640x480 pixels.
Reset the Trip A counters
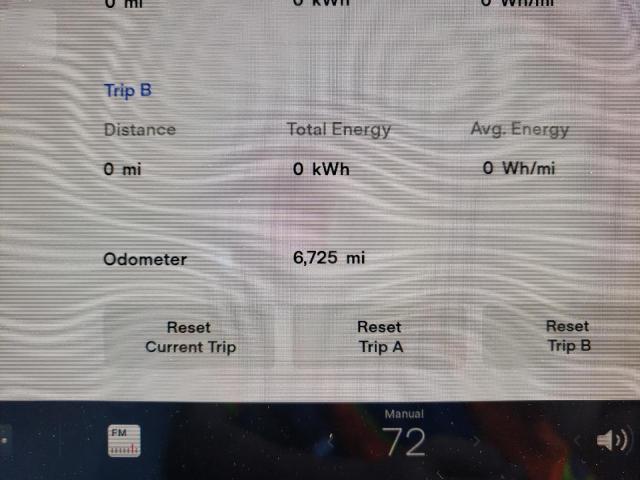pyautogui.click(x=379, y=337)
